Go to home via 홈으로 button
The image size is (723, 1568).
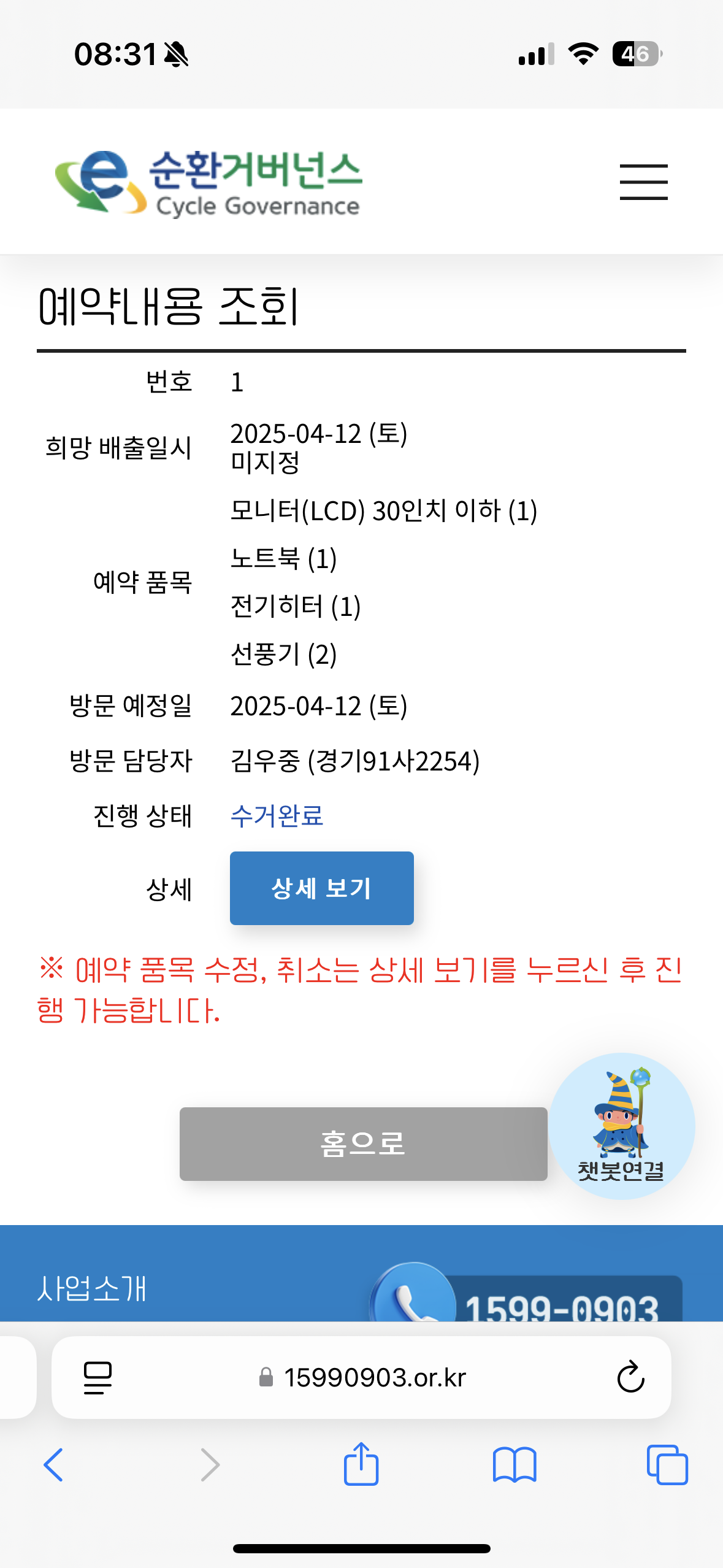pos(363,1143)
